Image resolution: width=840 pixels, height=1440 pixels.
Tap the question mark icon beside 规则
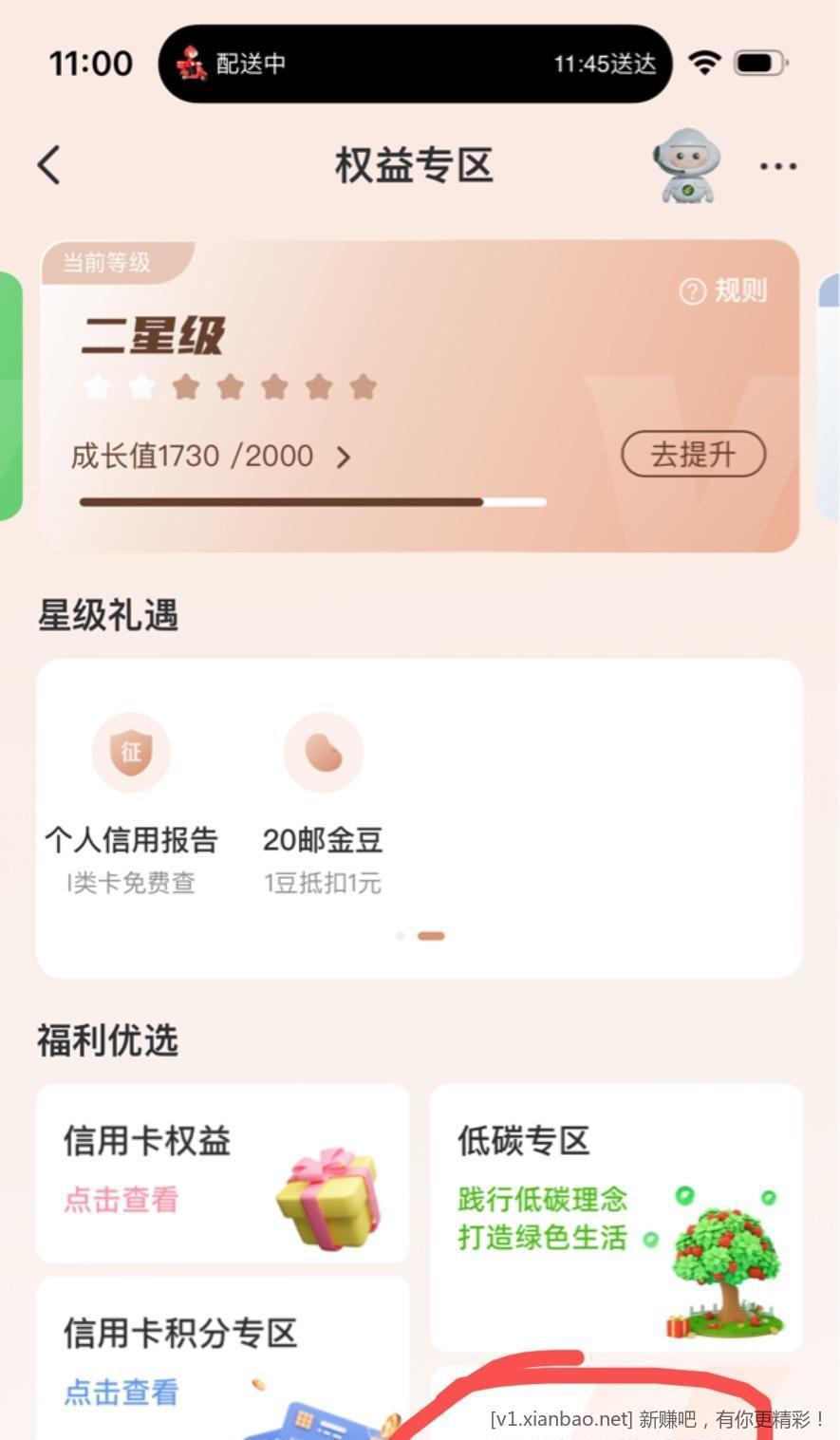tap(692, 291)
